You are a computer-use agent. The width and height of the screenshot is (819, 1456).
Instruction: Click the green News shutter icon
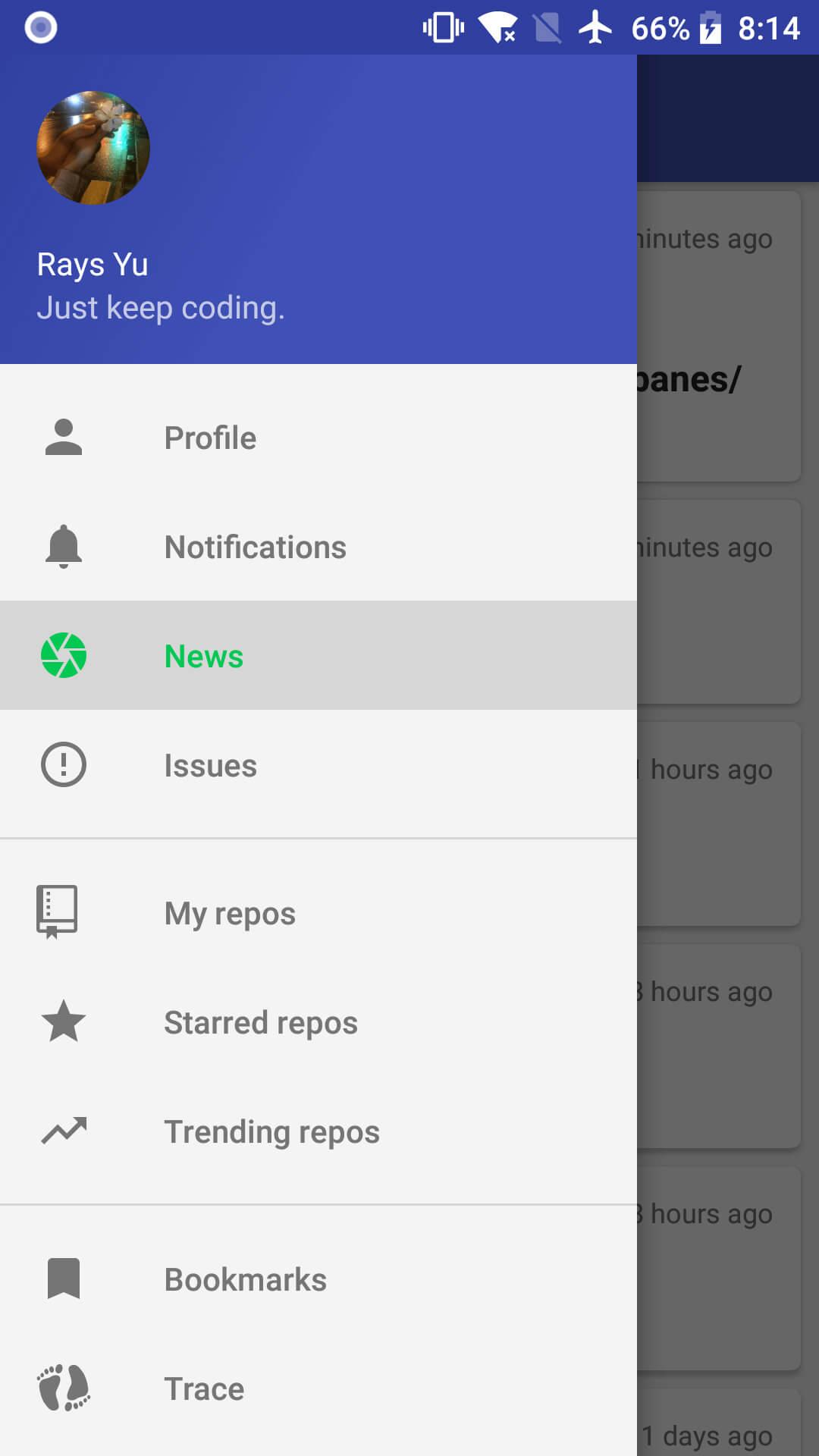pos(62,655)
